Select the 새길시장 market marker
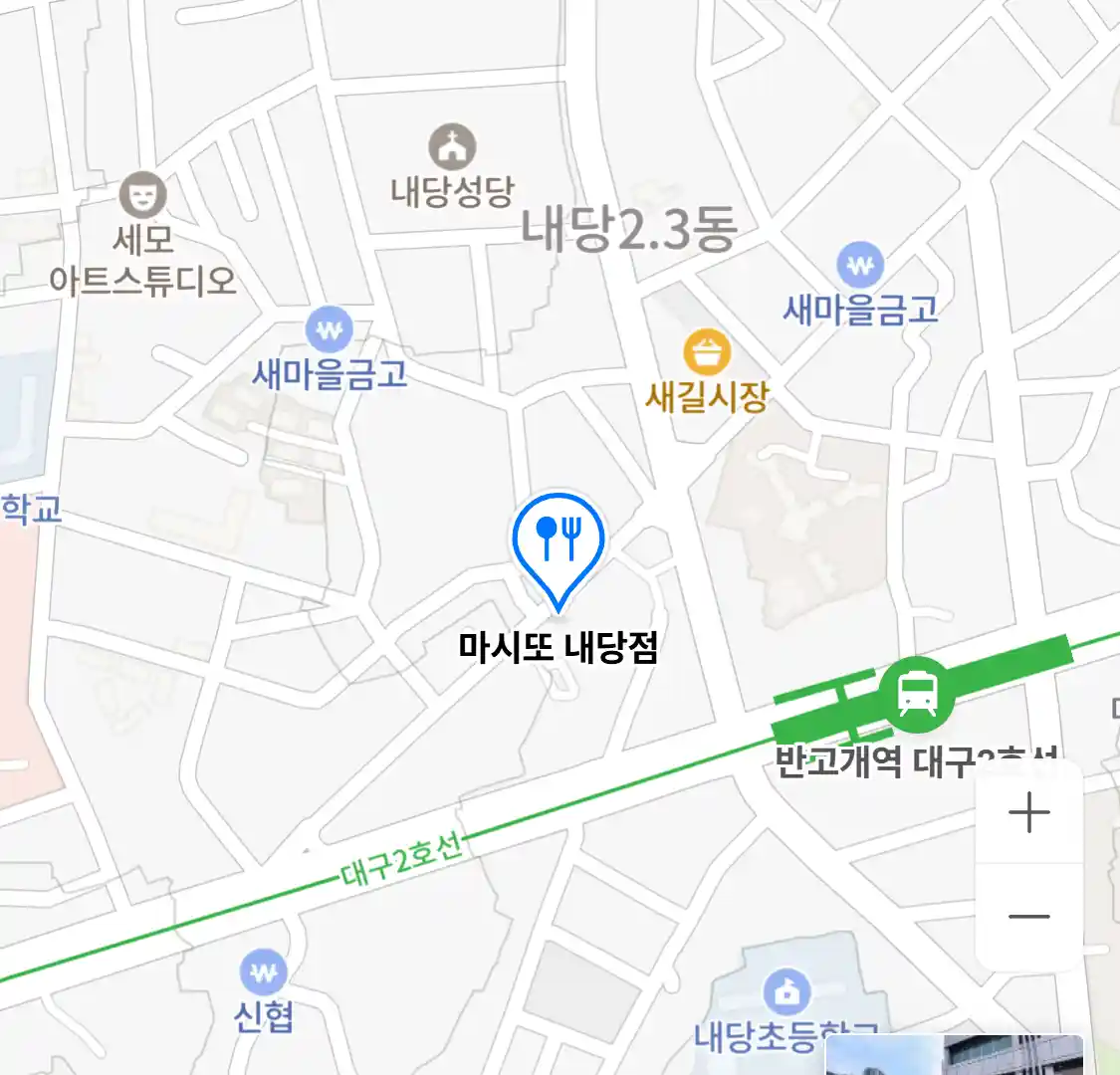Viewport: 1120px width, 1075px height. [x=707, y=353]
